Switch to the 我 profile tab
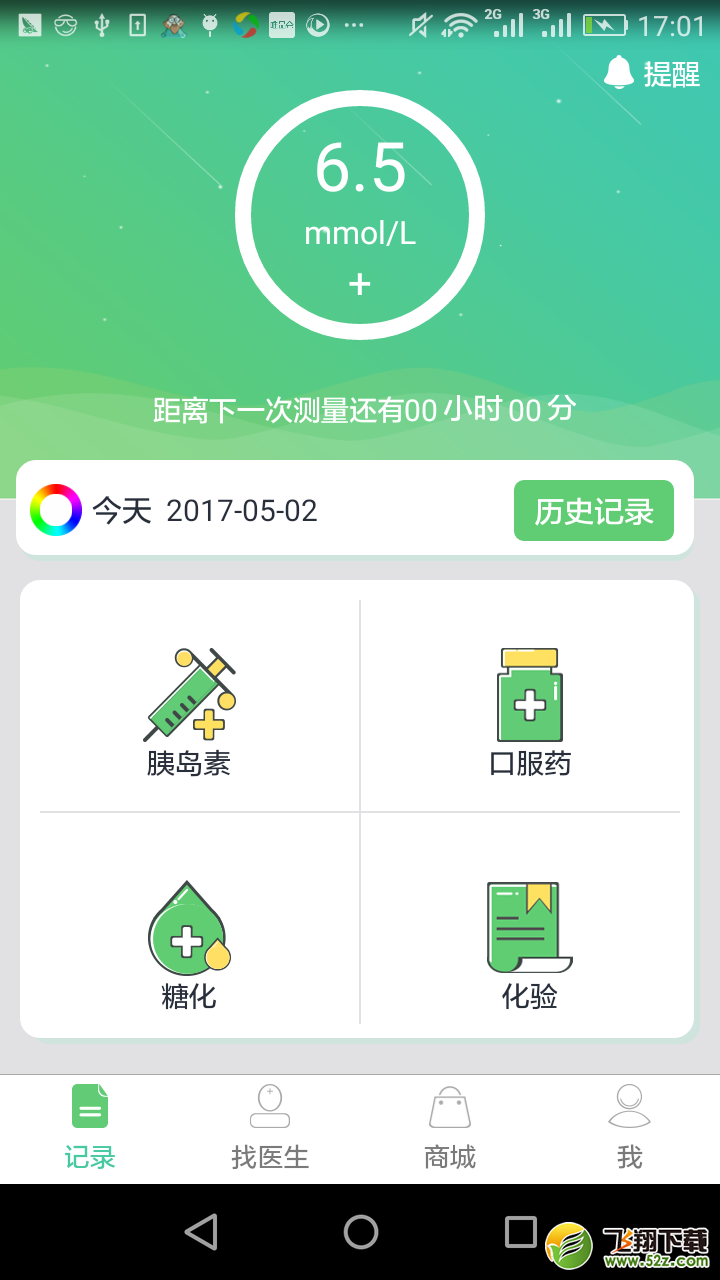The height and width of the screenshot is (1280, 720). point(630,1129)
